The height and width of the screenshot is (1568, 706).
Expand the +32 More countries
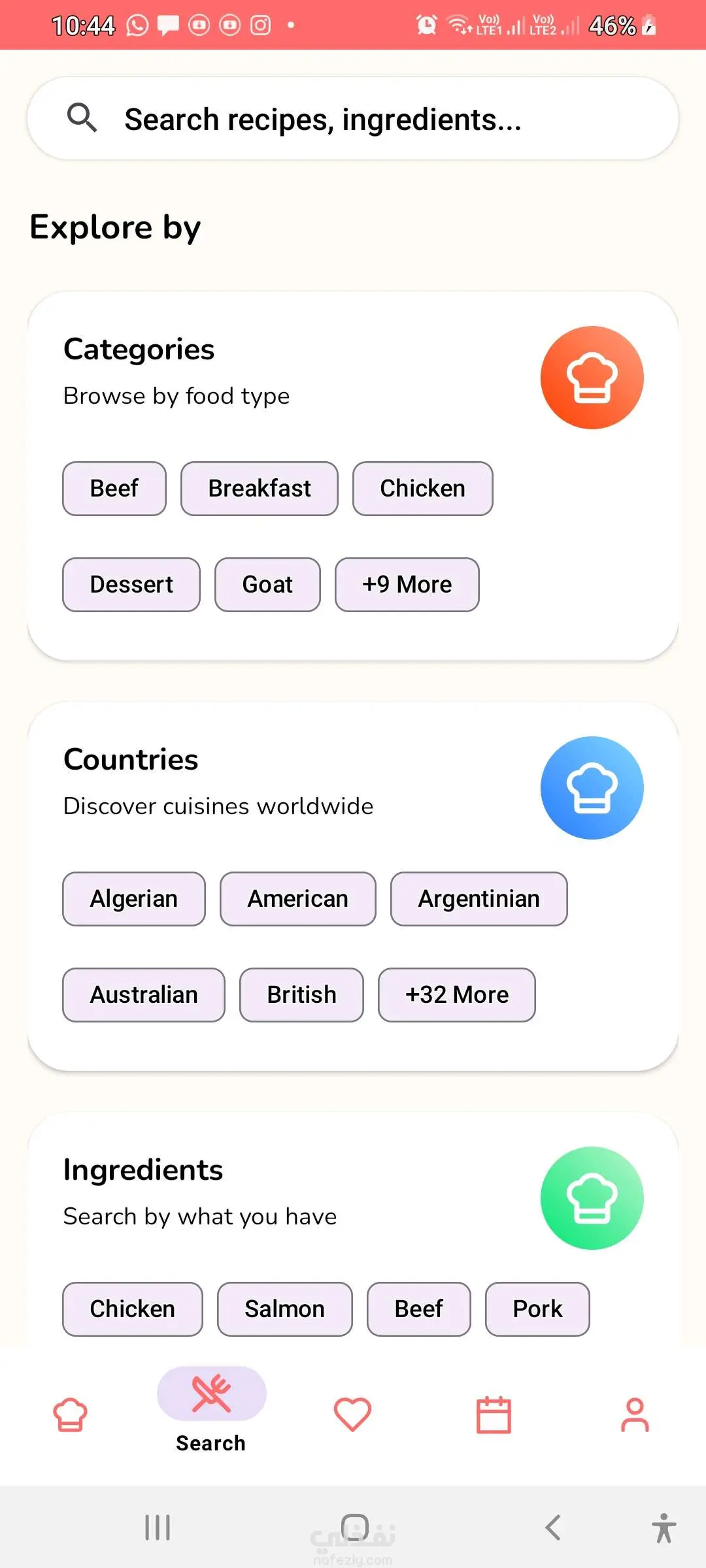(x=457, y=995)
